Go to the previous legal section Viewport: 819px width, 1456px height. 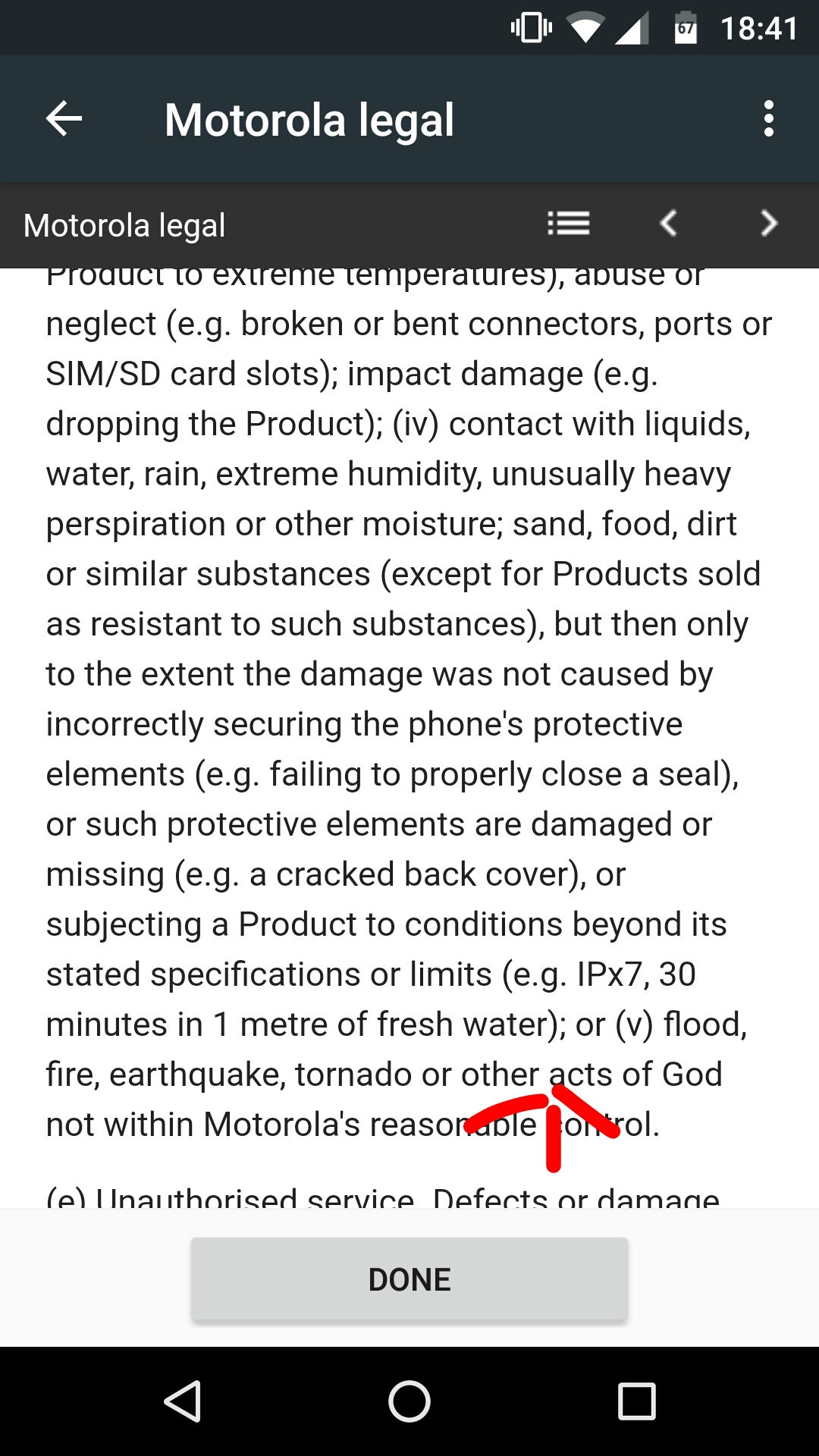668,224
